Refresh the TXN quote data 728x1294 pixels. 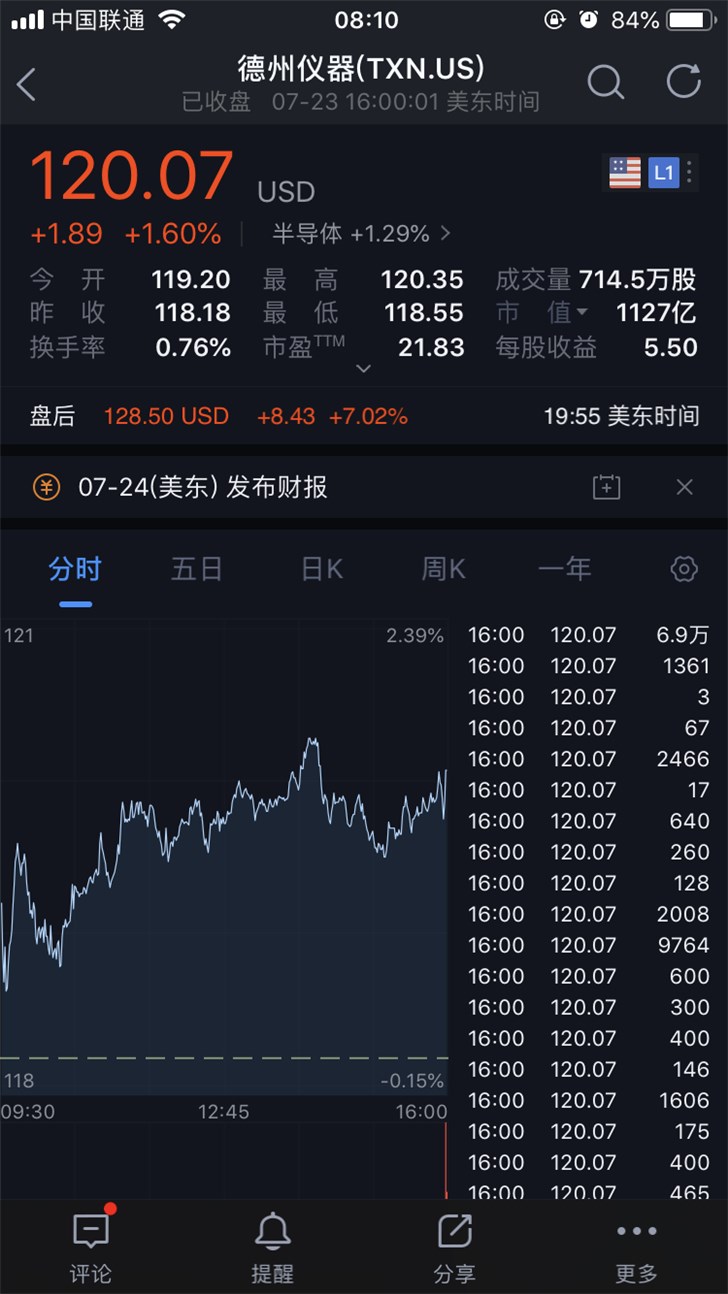click(x=684, y=82)
